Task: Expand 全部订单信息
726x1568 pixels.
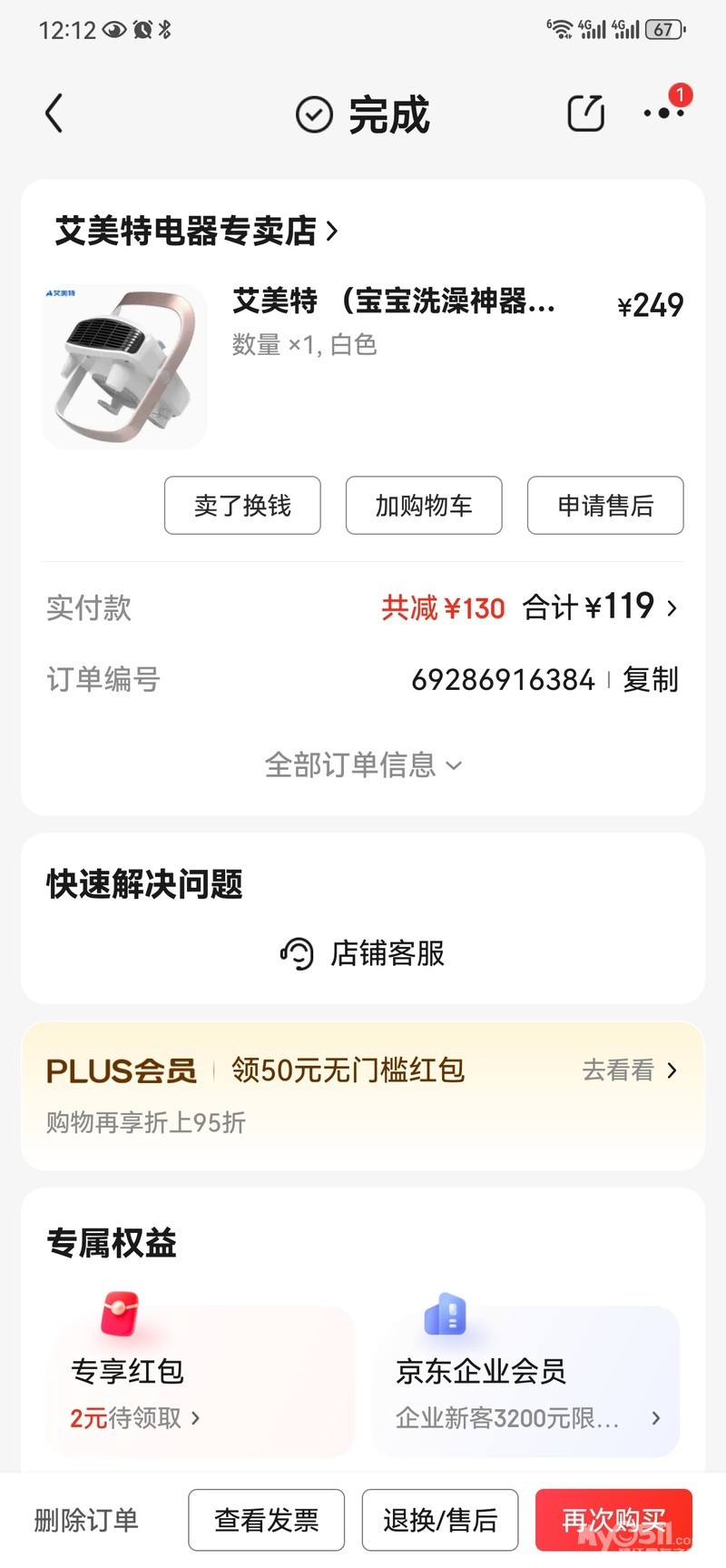Action: coord(363,765)
